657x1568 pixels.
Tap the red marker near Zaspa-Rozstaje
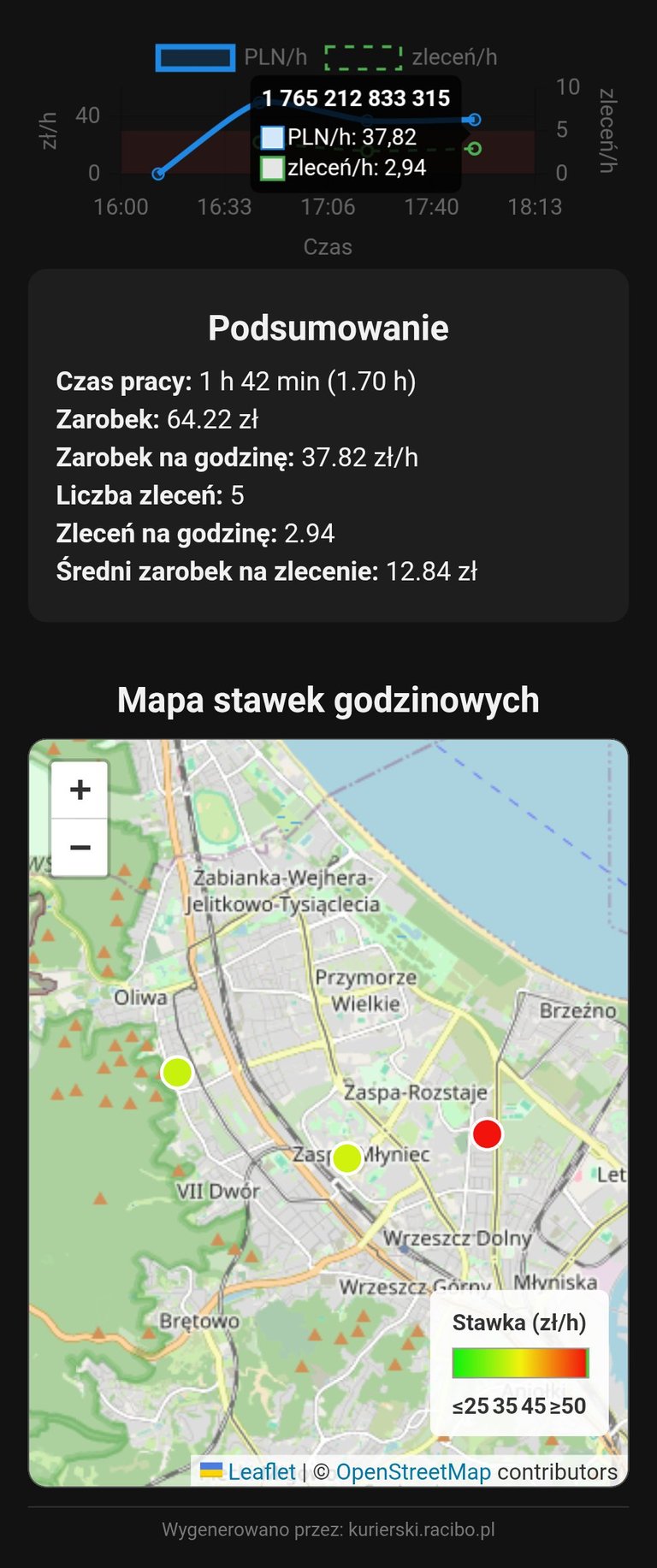[x=487, y=1133]
